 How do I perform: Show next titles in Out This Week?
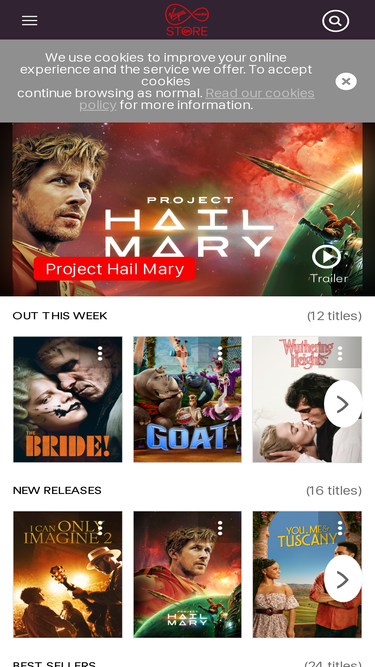pyautogui.click(x=343, y=404)
